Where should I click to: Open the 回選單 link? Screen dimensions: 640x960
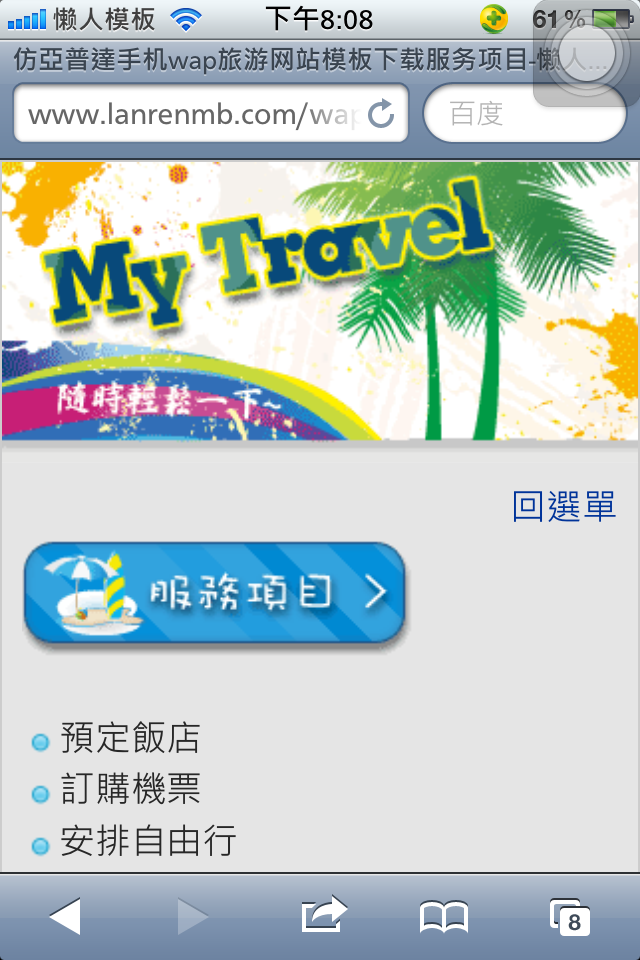click(x=563, y=506)
